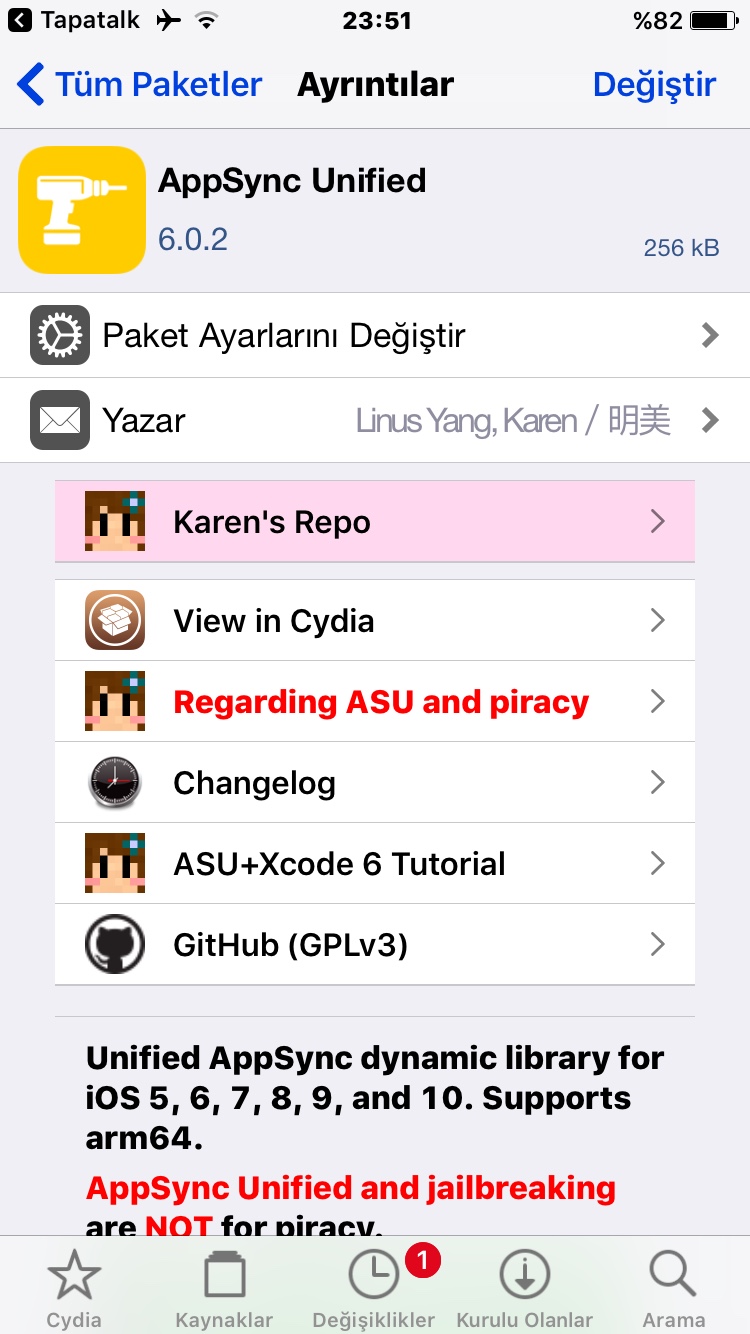Viewport: 750px width, 1334px height.
Task: Go to Kurulu Olanlar tab
Action: [x=524, y=1288]
